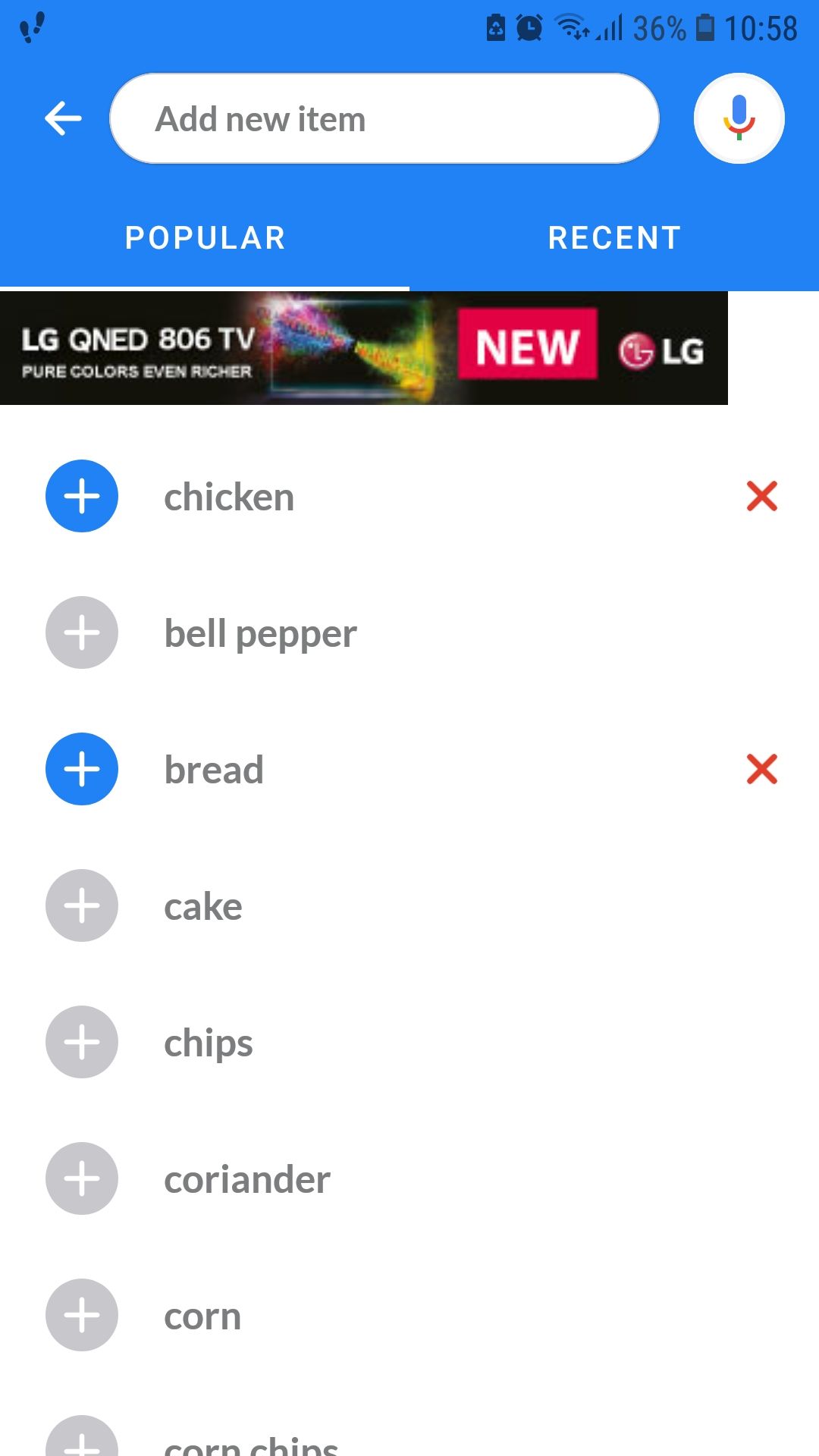Remove chicken using the red X

click(x=761, y=496)
